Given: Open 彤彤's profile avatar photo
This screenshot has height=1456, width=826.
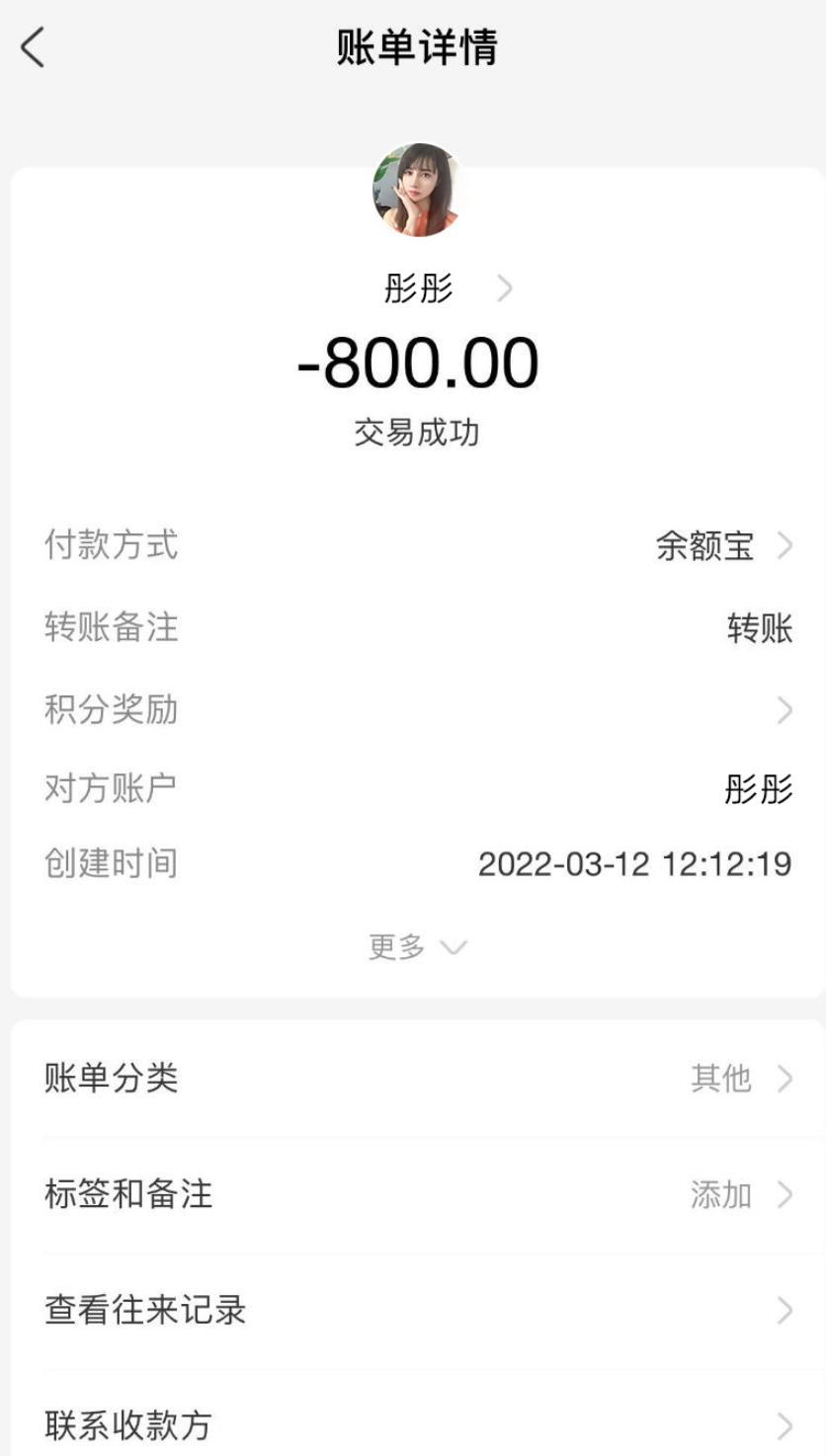Looking at the screenshot, I should click(x=412, y=188).
